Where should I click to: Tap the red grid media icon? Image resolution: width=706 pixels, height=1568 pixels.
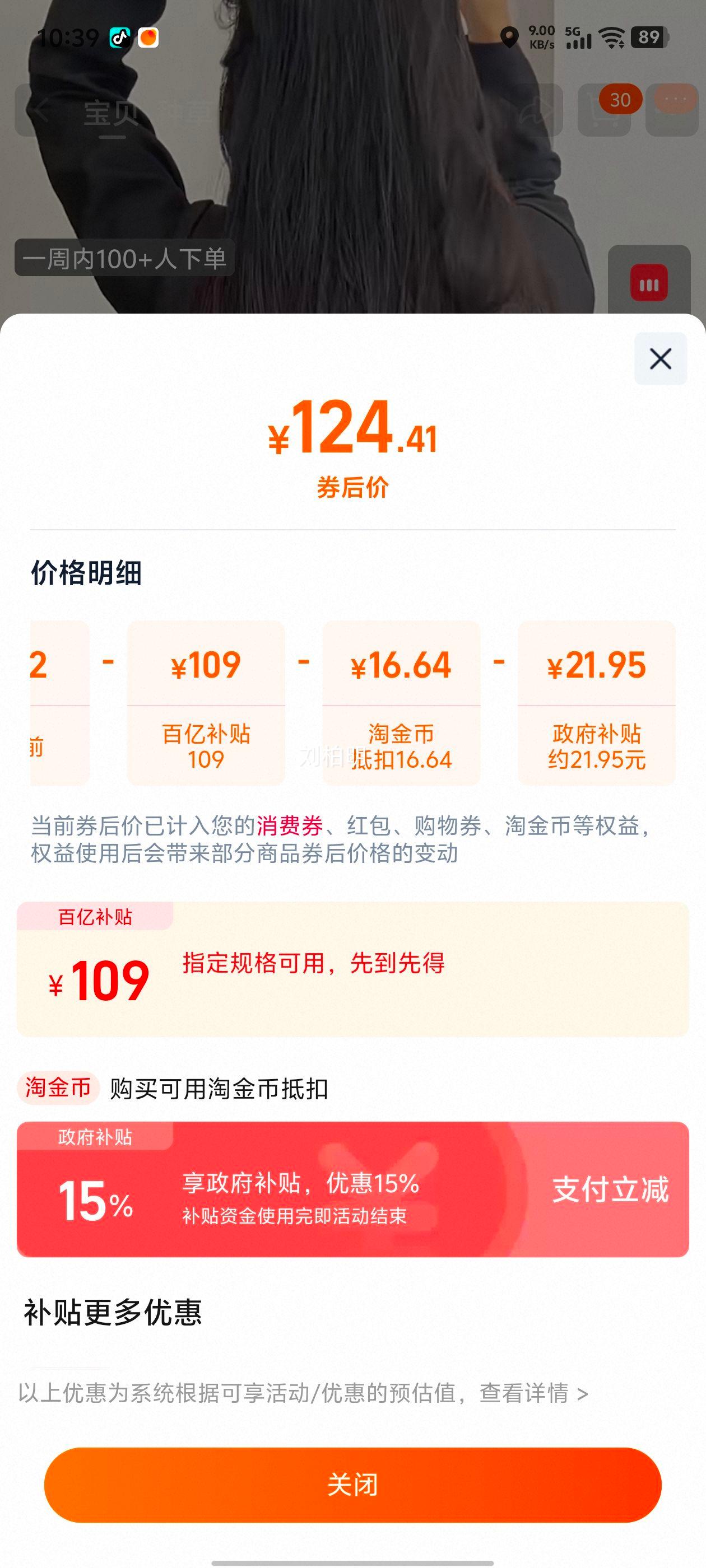tap(649, 283)
